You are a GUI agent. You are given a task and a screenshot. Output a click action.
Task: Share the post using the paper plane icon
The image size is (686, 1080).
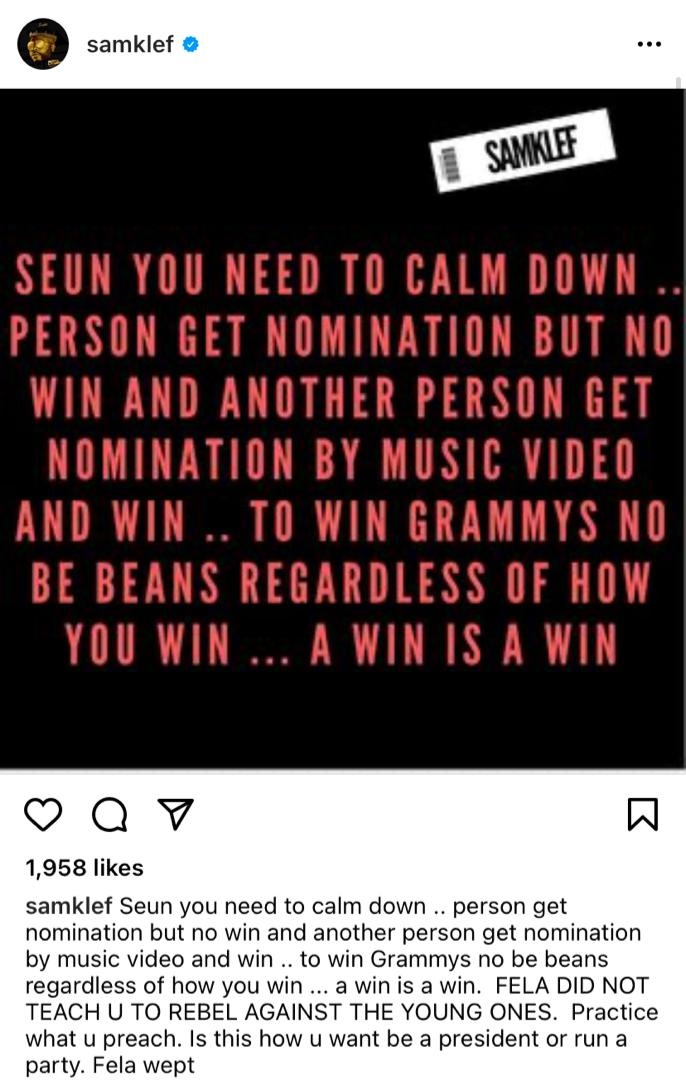pyautogui.click(x=175, y=815)
